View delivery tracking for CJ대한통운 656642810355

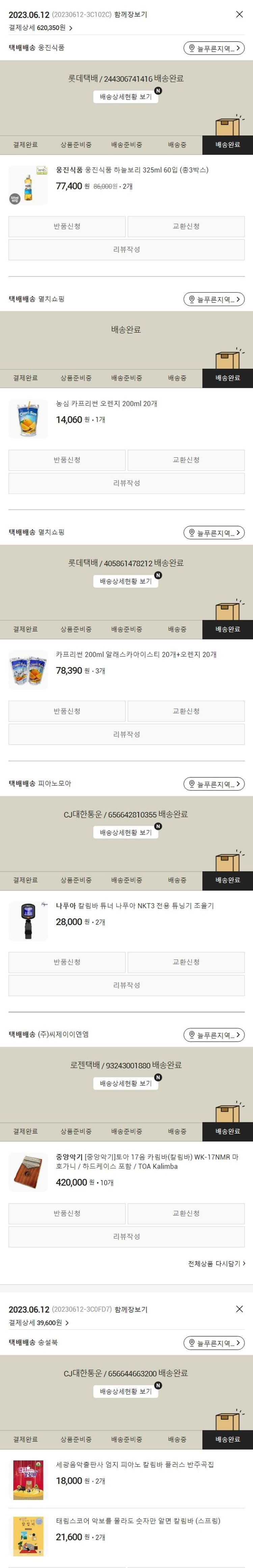[126, 832]
